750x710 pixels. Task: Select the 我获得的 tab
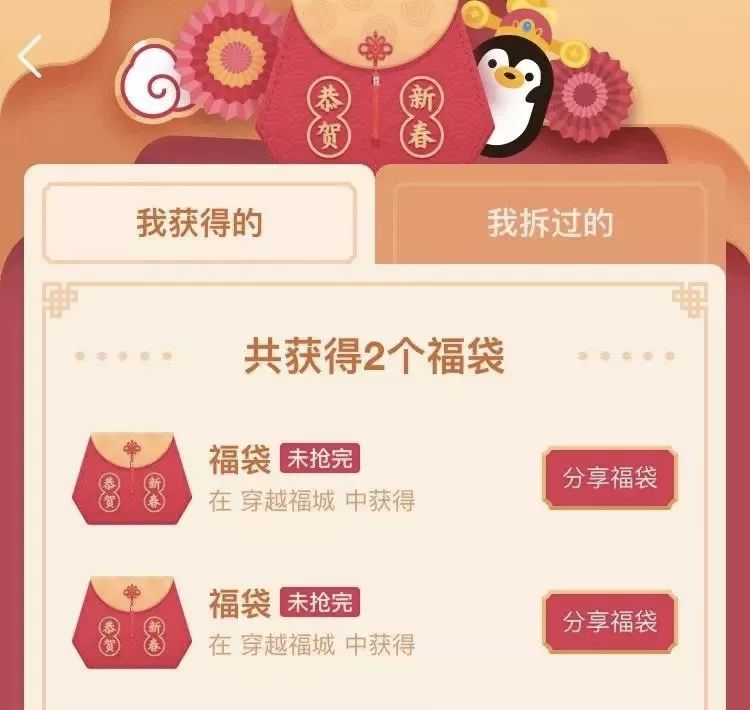click(x=199, y=223)
